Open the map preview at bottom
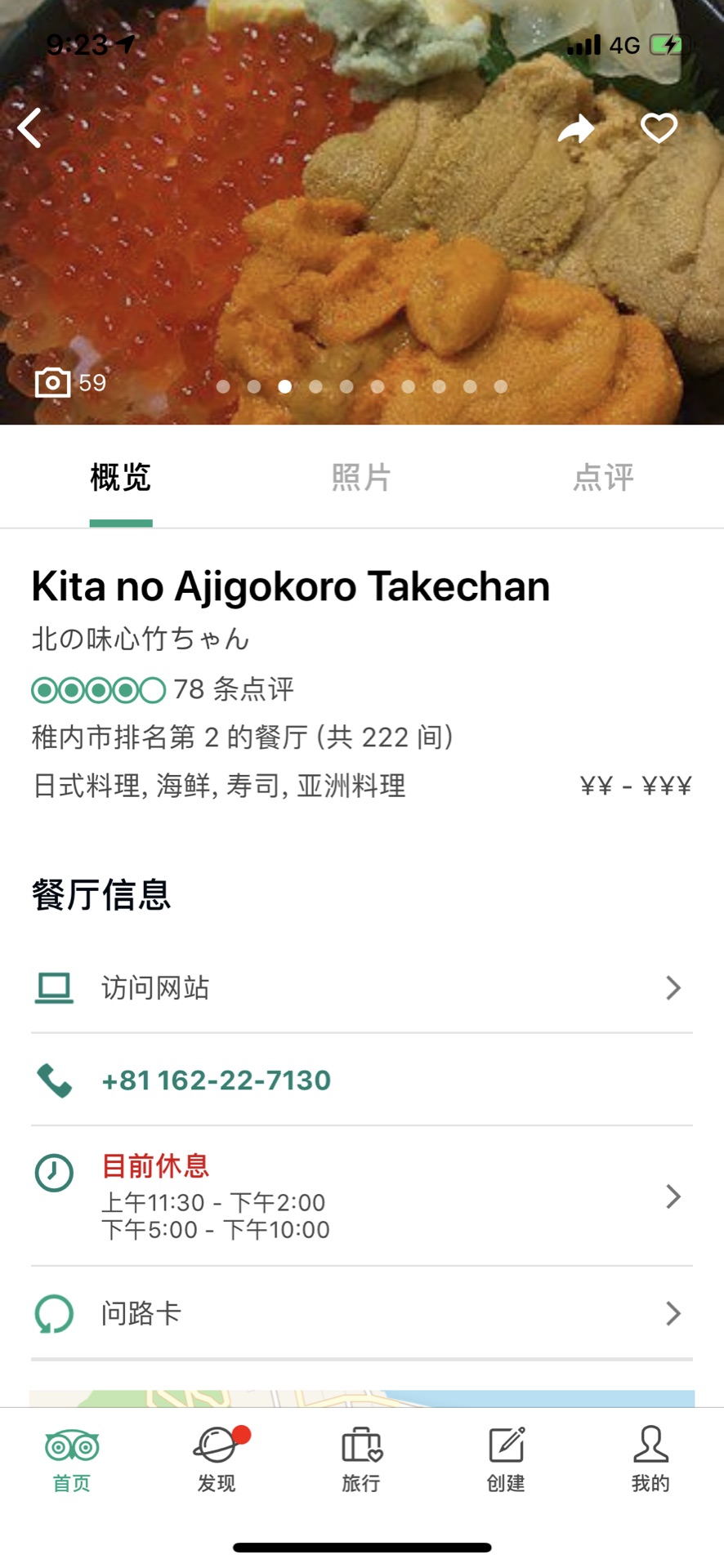 click(x=361, y=1397)
